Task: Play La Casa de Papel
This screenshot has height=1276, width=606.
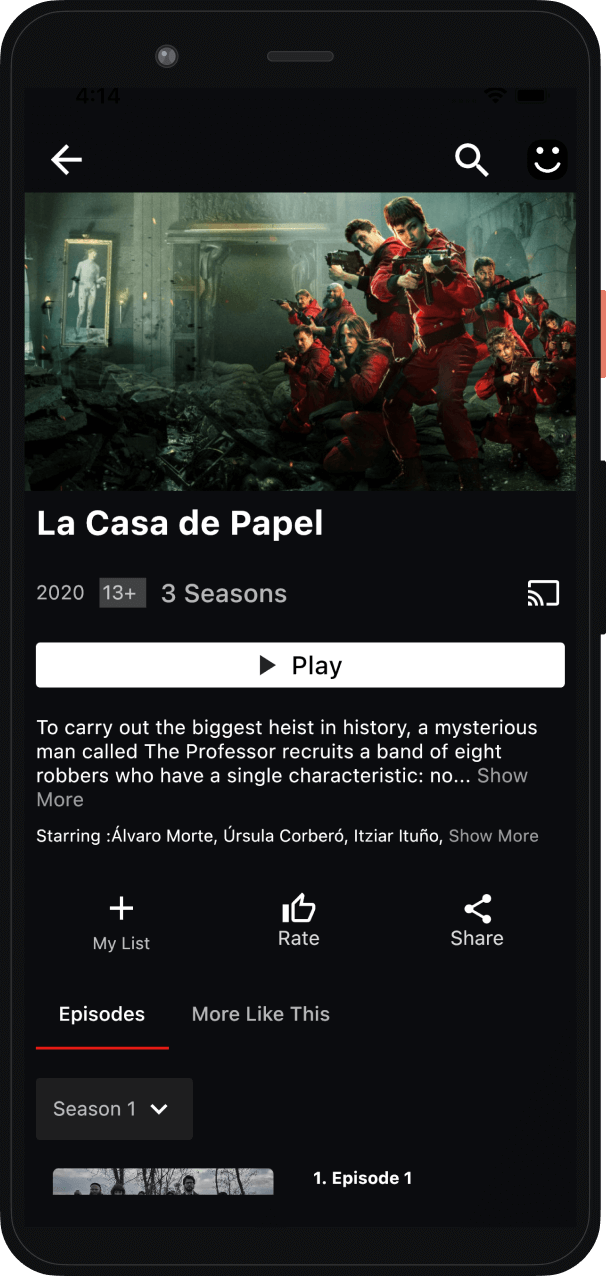Action: (x=300, y=665)
